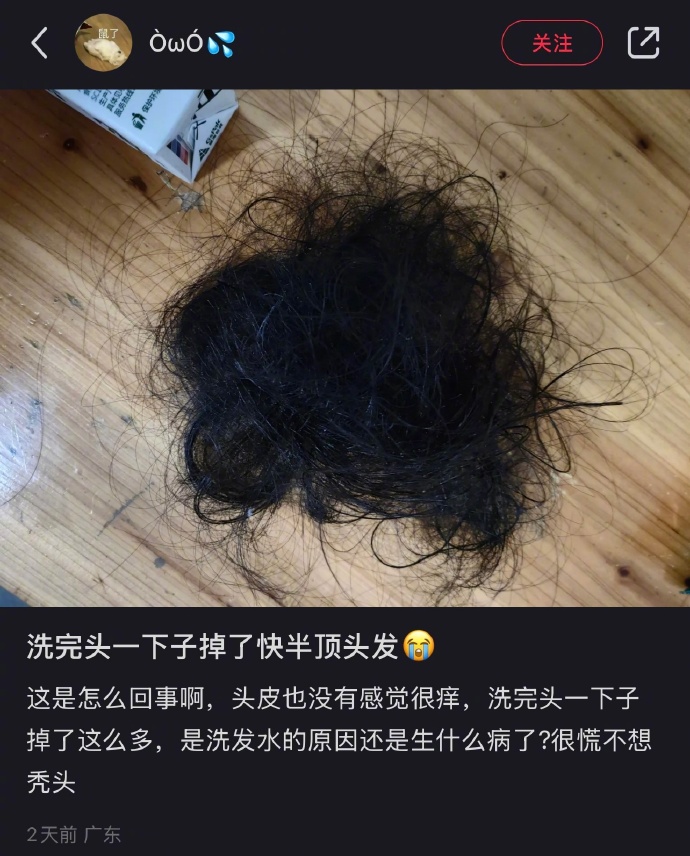Open the hair photo full screen
The width and height of the screenshot is (690, 856).
point(345,348)
